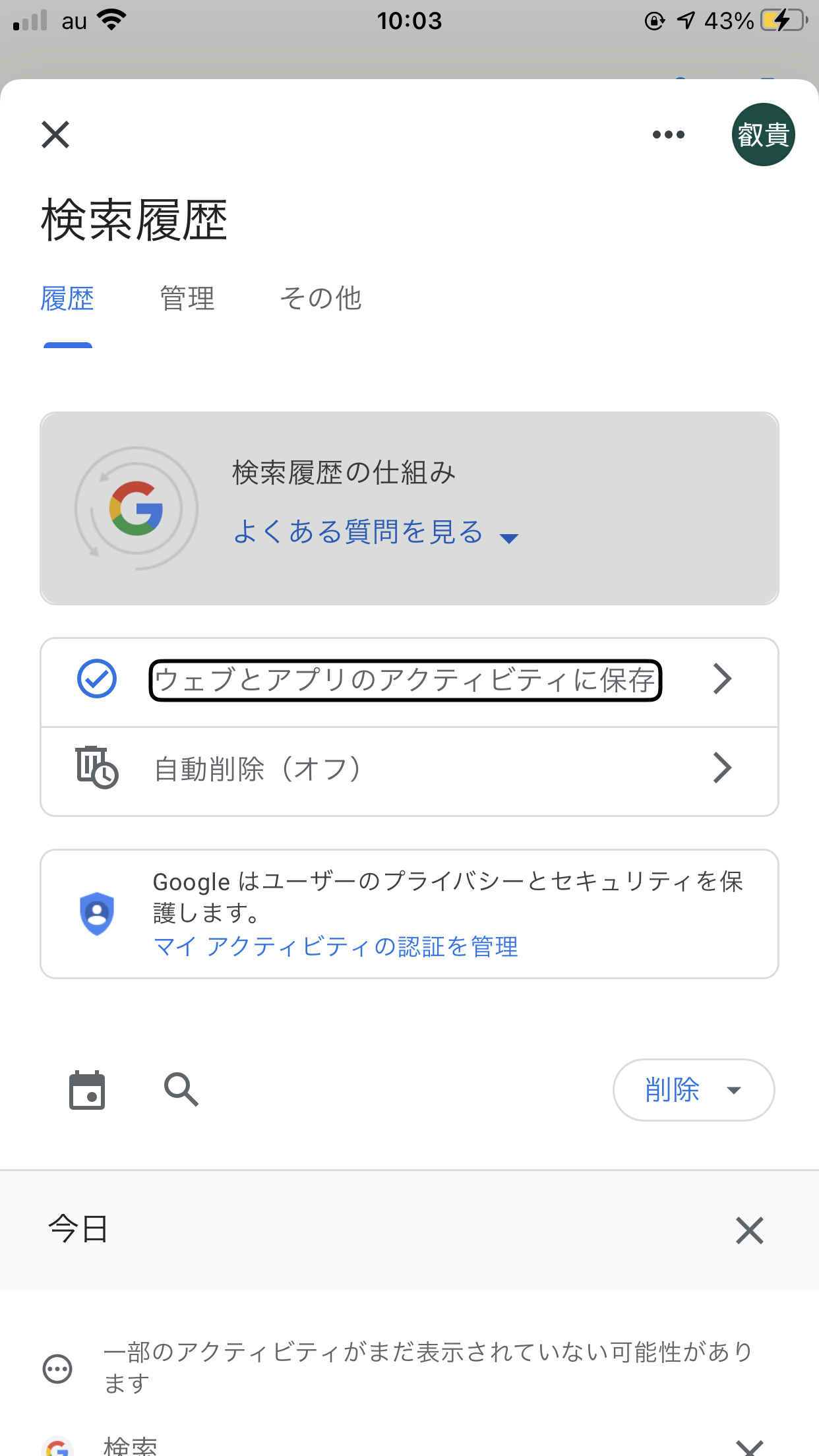Close the 検索履歴 page
819x1456 pixels.
click(55, 135)
